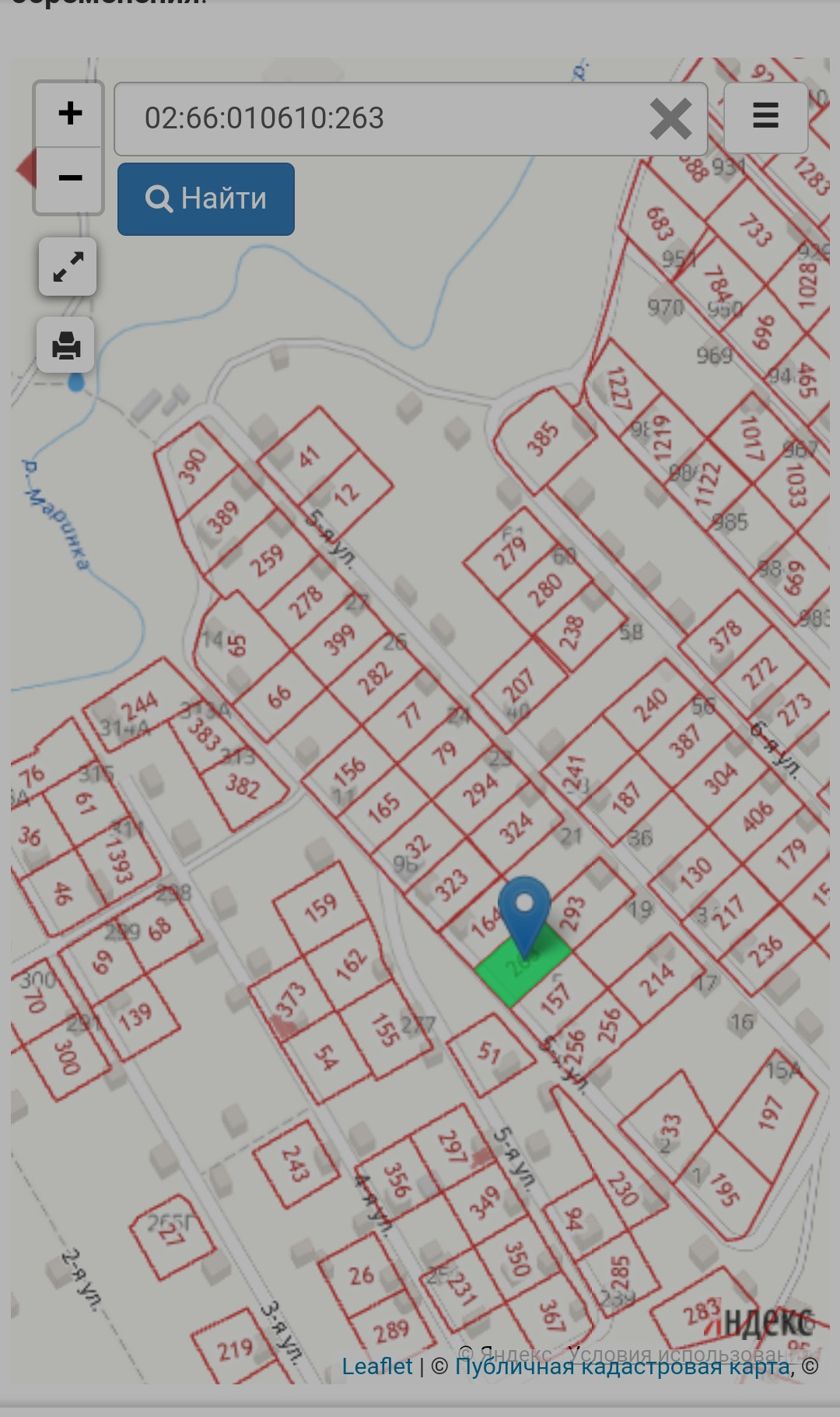Clear the cadastral number search field
The width and height of the screenshot is (840, 1417).
[670, 119]
